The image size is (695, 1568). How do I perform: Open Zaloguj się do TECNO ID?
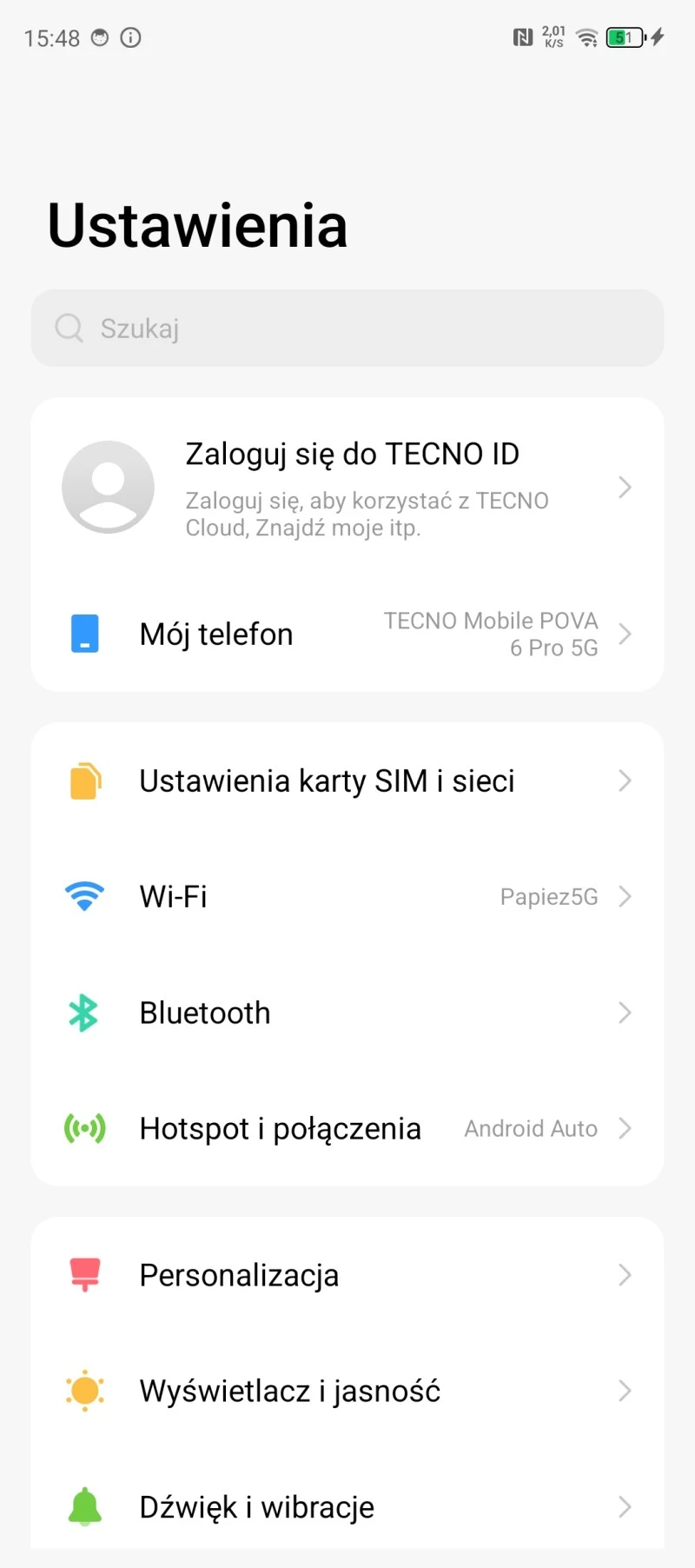tap(347, 488)
